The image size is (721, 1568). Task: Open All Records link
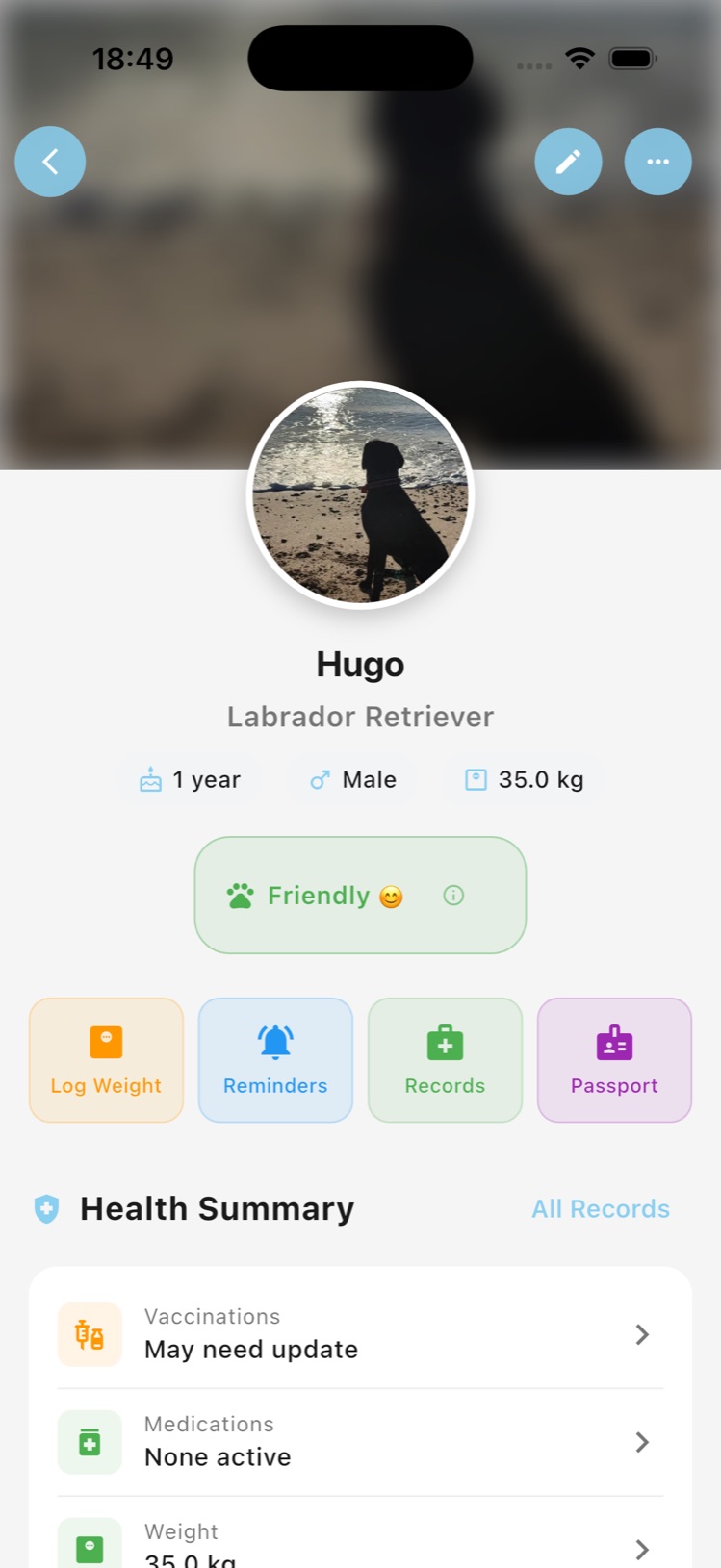tap(601, 1208)
